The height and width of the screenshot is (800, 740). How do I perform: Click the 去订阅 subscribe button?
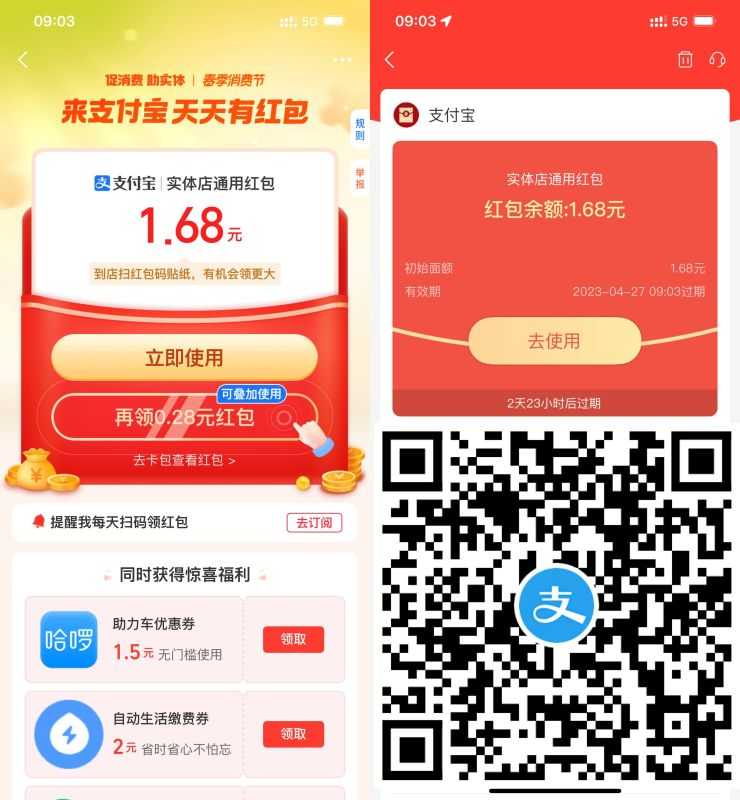pyautogui.click(x=316, y=523)
